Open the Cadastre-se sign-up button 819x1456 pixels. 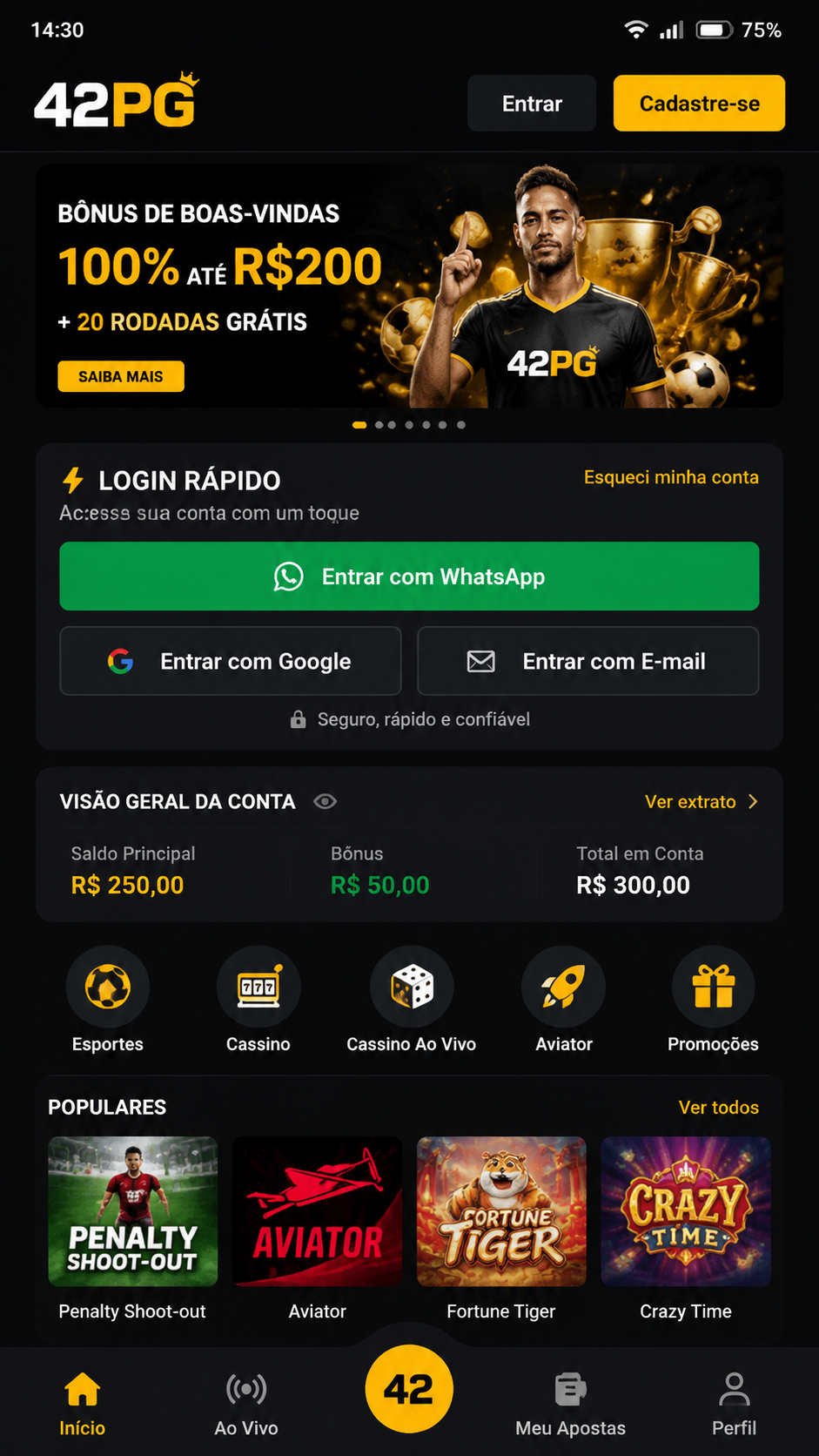click(x=699, y=104)
